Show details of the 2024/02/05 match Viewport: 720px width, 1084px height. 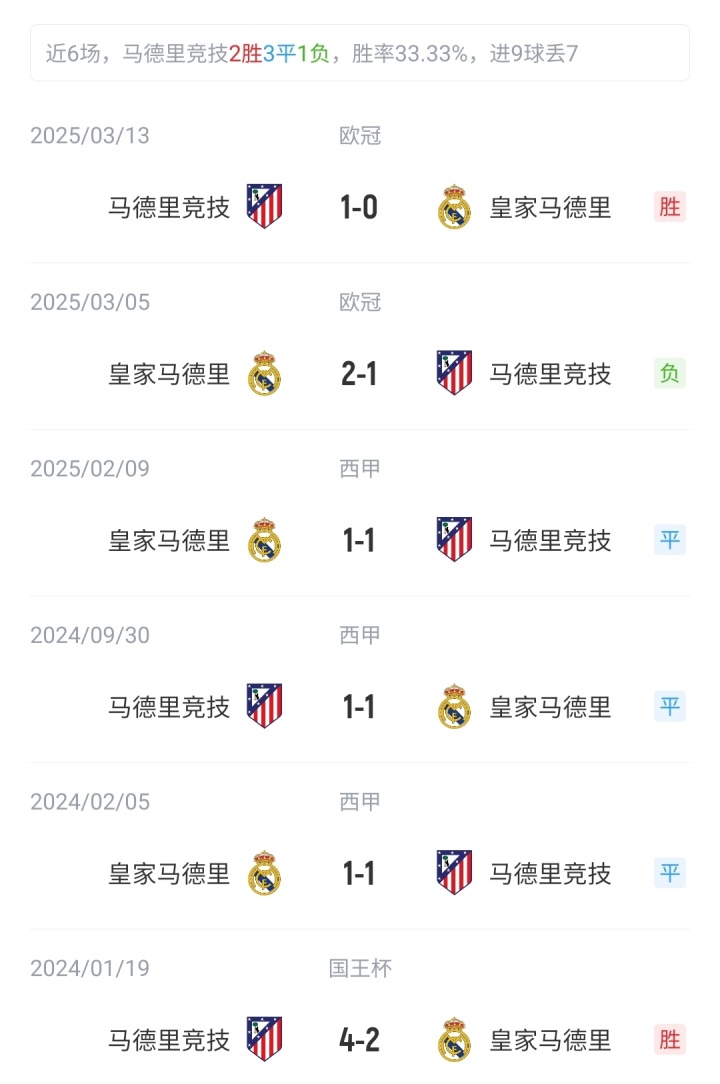coord(359,873)
